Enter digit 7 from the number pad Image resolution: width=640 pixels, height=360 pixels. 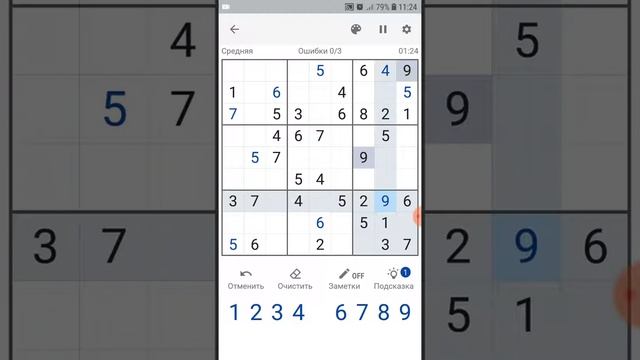[x=362, y=313]
